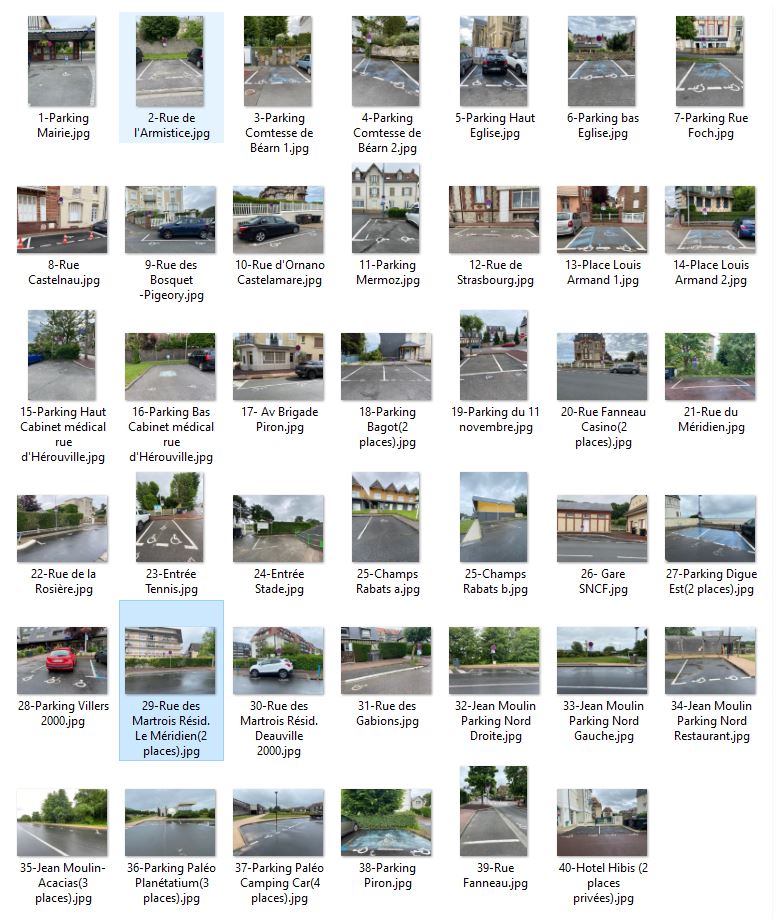The height and width of the screenshot is (923, 776).
Task: Select 40-Hotel Hibis (2 places privées).jpg
Action: point(602,823)
